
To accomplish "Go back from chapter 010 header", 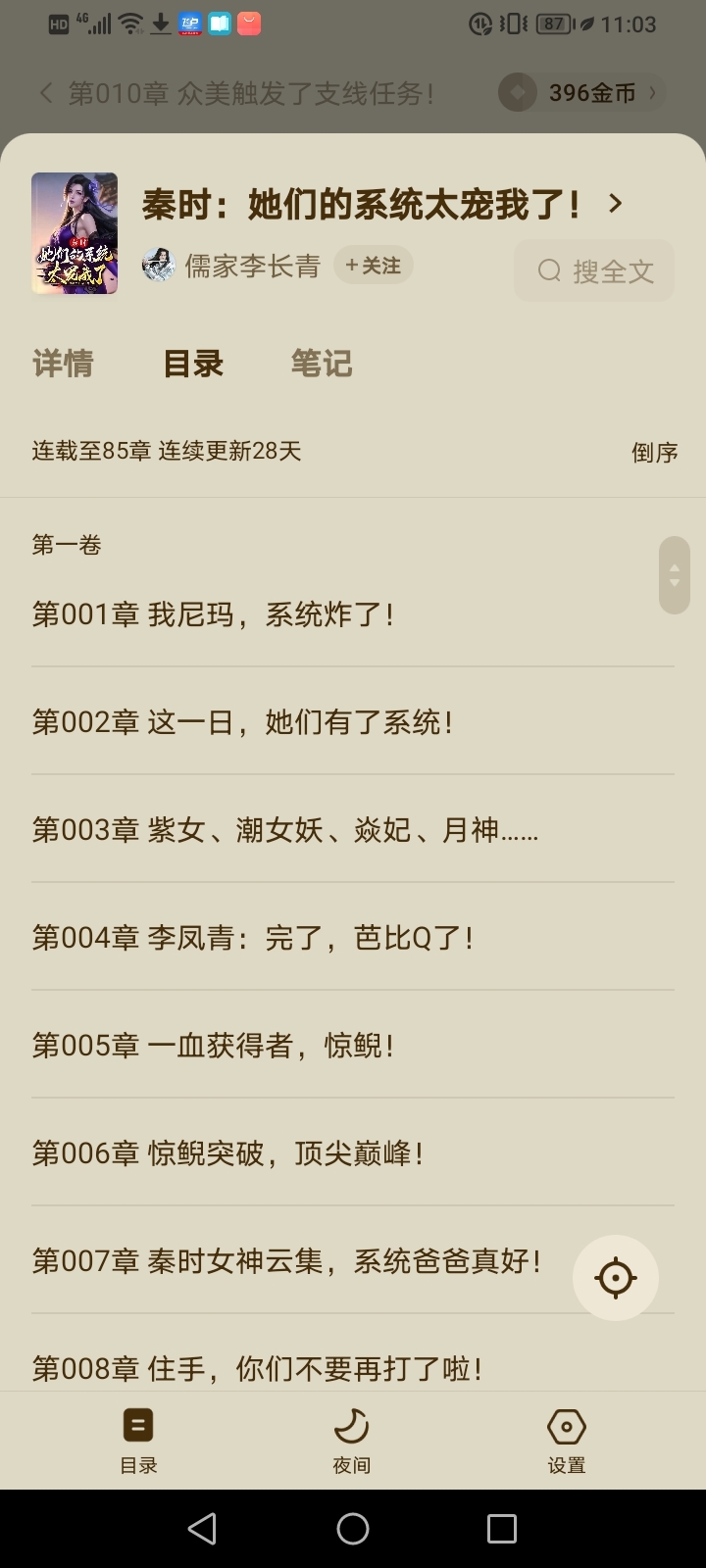I will coord(45,93).
